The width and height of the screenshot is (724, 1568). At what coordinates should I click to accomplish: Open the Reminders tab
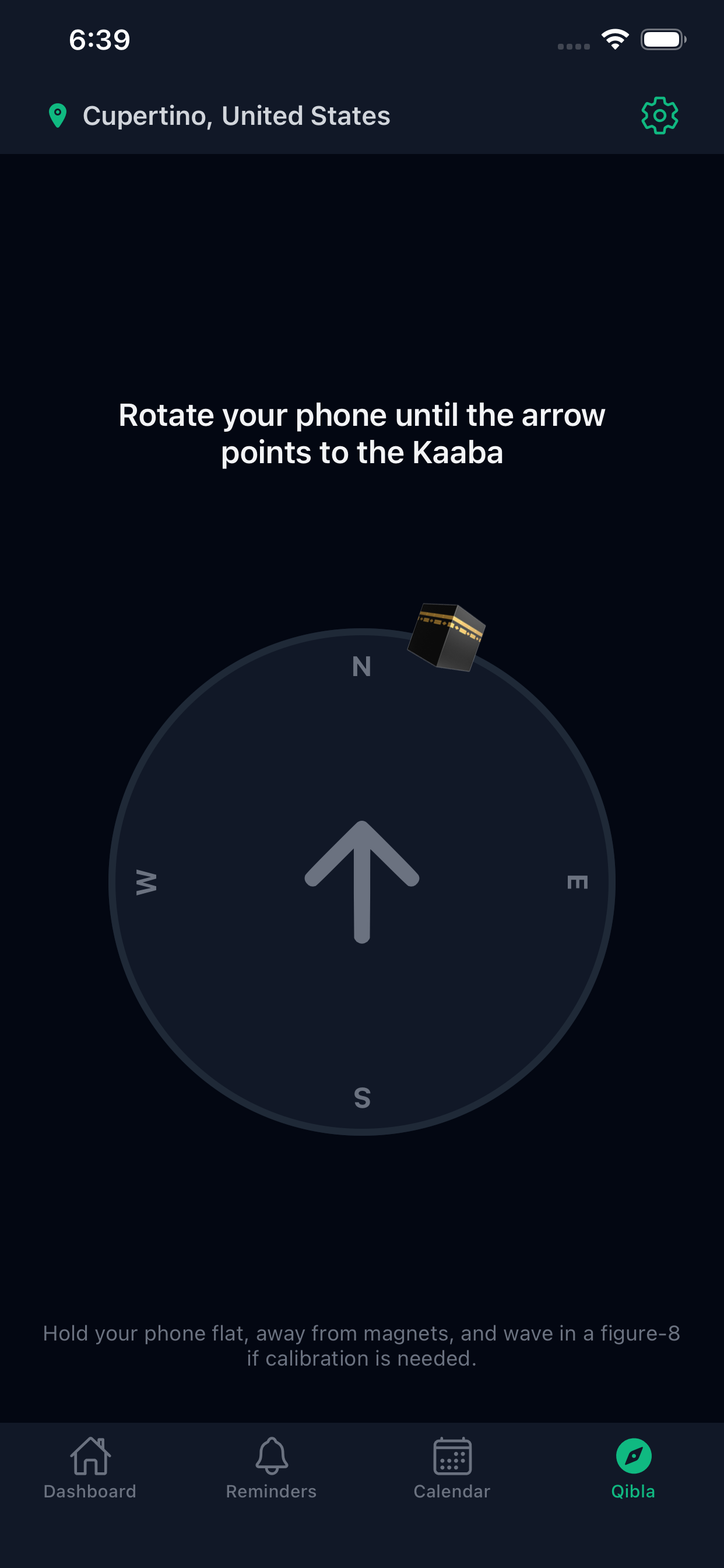point(271,1468)
